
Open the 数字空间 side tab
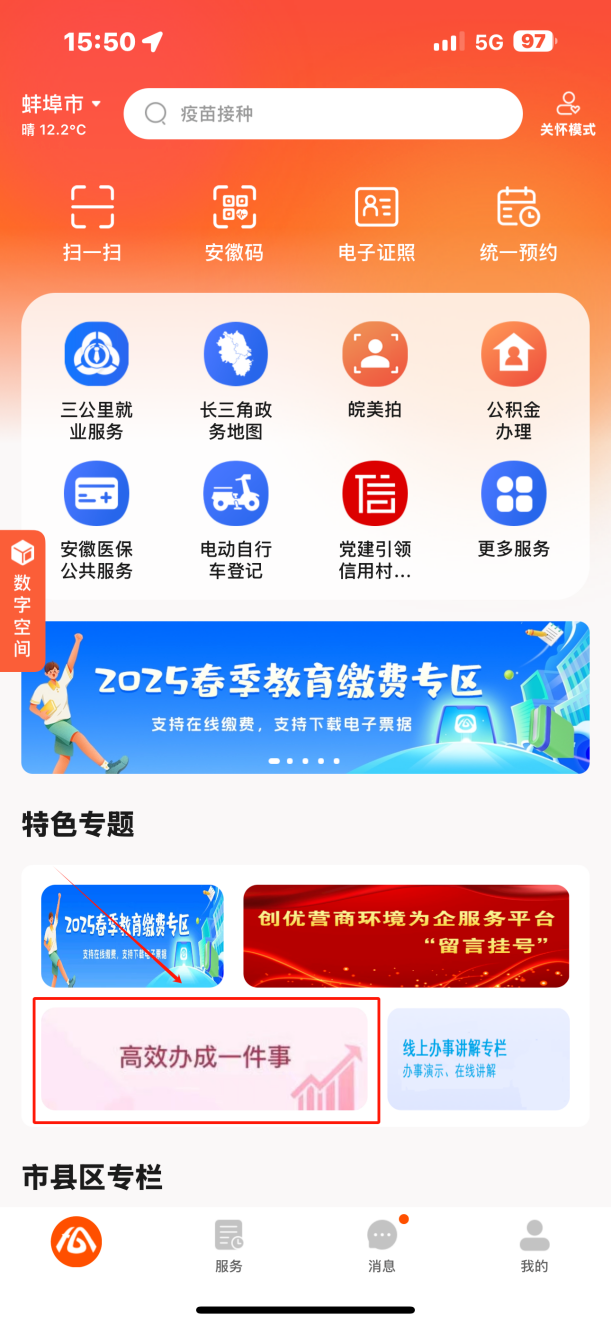tap(22, 600)
